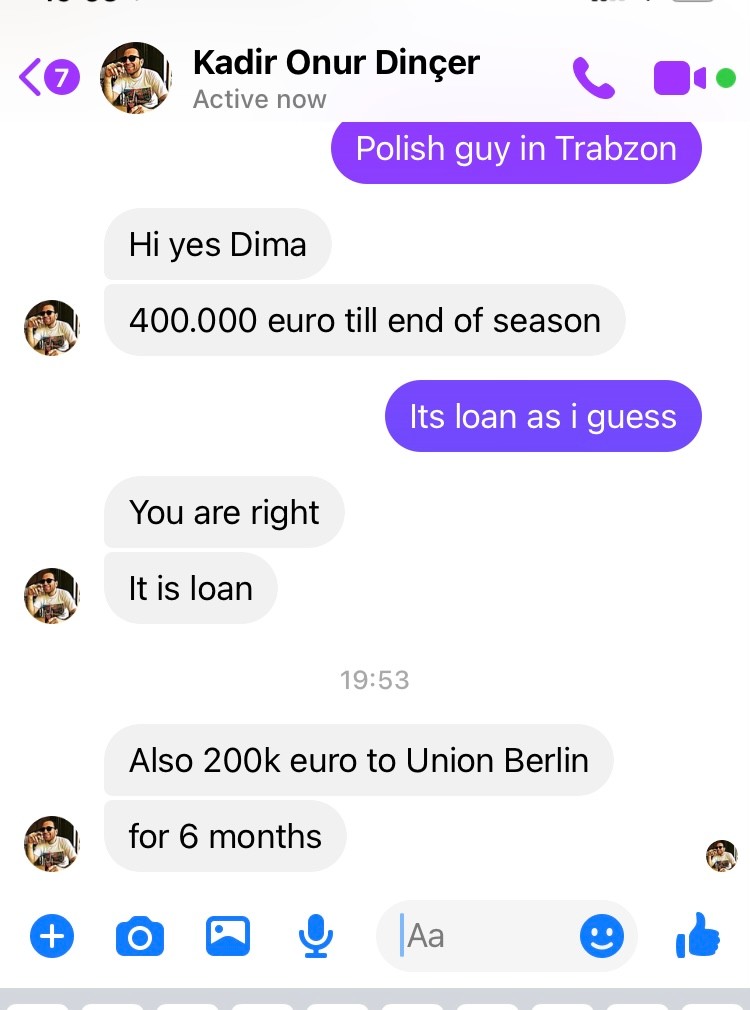Open the plus menu for more attachments
This screenshot has width=750, height=1010.
[x=51, y=936]
